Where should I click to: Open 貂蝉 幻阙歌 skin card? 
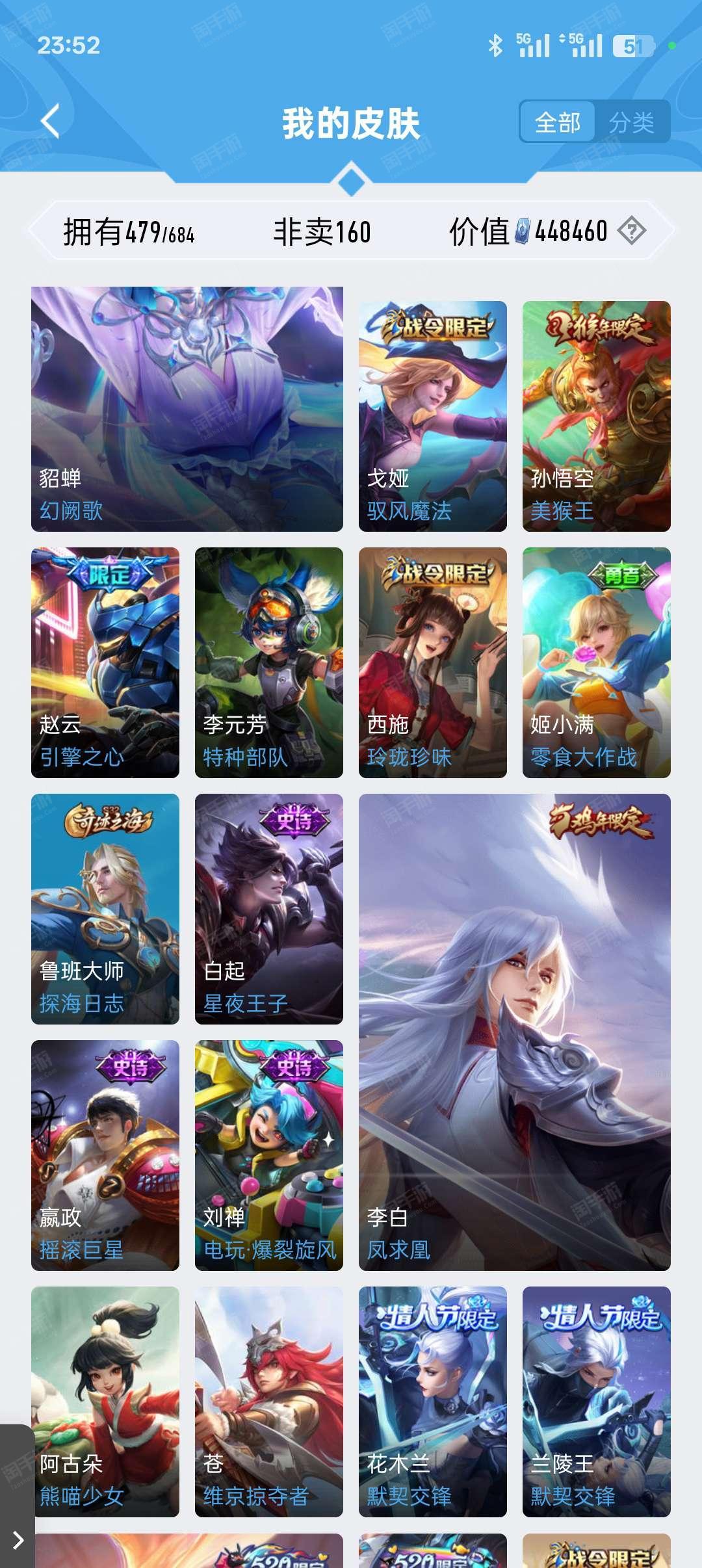(187, 409)
